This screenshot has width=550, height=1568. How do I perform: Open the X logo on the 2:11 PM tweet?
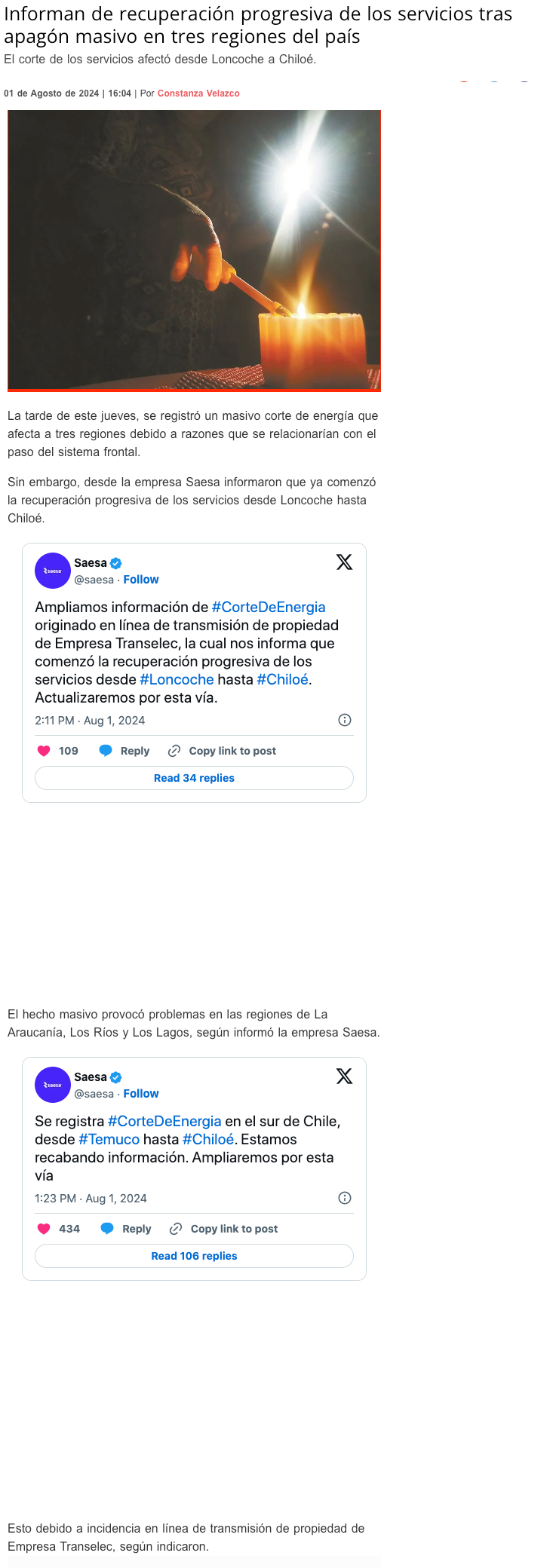click(x=344, y=562)
